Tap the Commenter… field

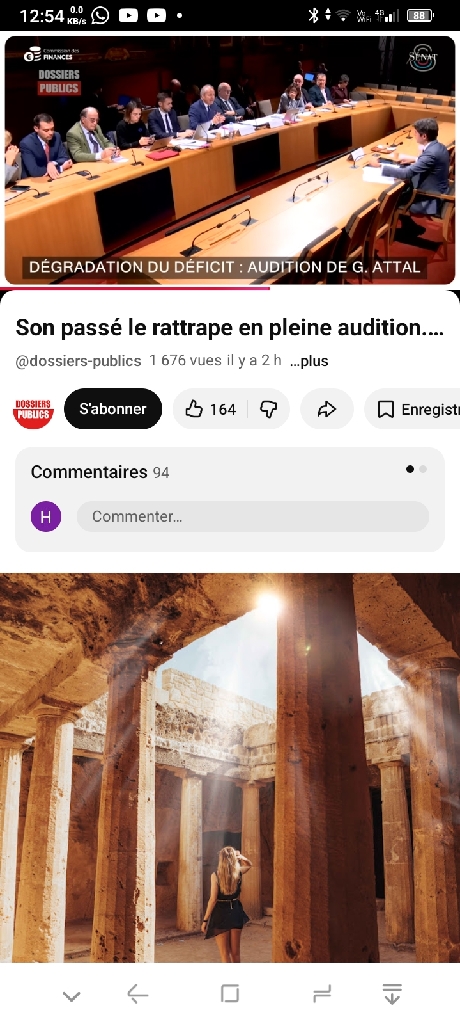click(x=253, y=517)
